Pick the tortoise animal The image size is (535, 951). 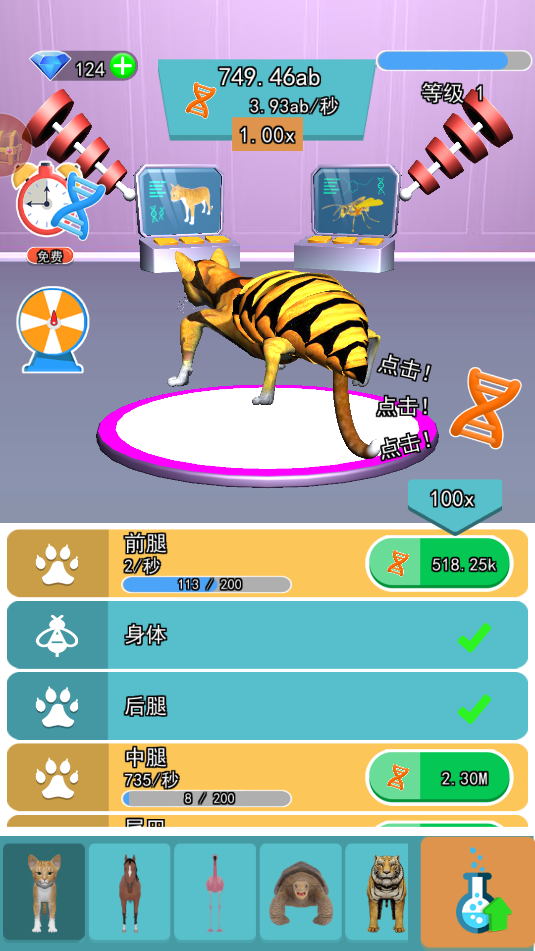click(x=300, y=892)
